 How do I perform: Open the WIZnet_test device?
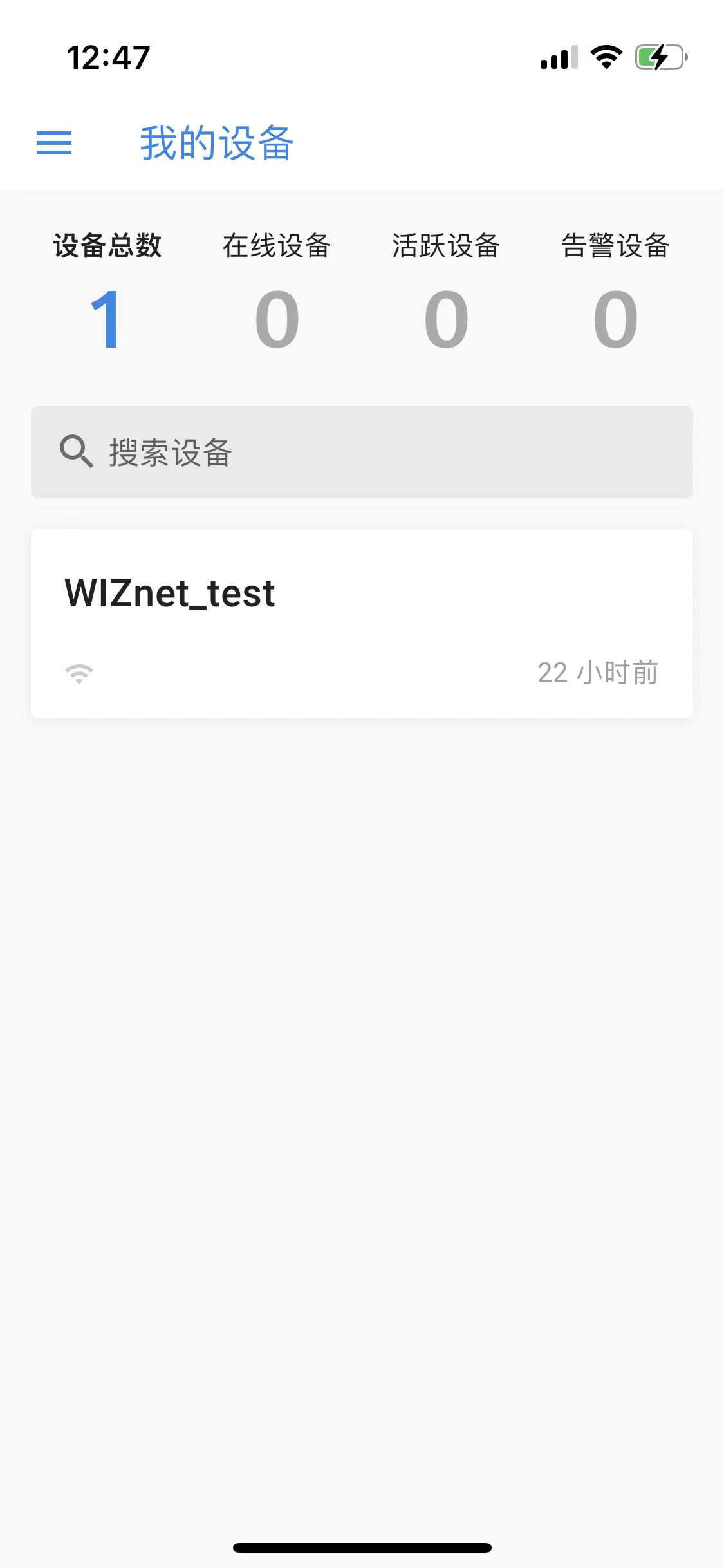[170, 593]
